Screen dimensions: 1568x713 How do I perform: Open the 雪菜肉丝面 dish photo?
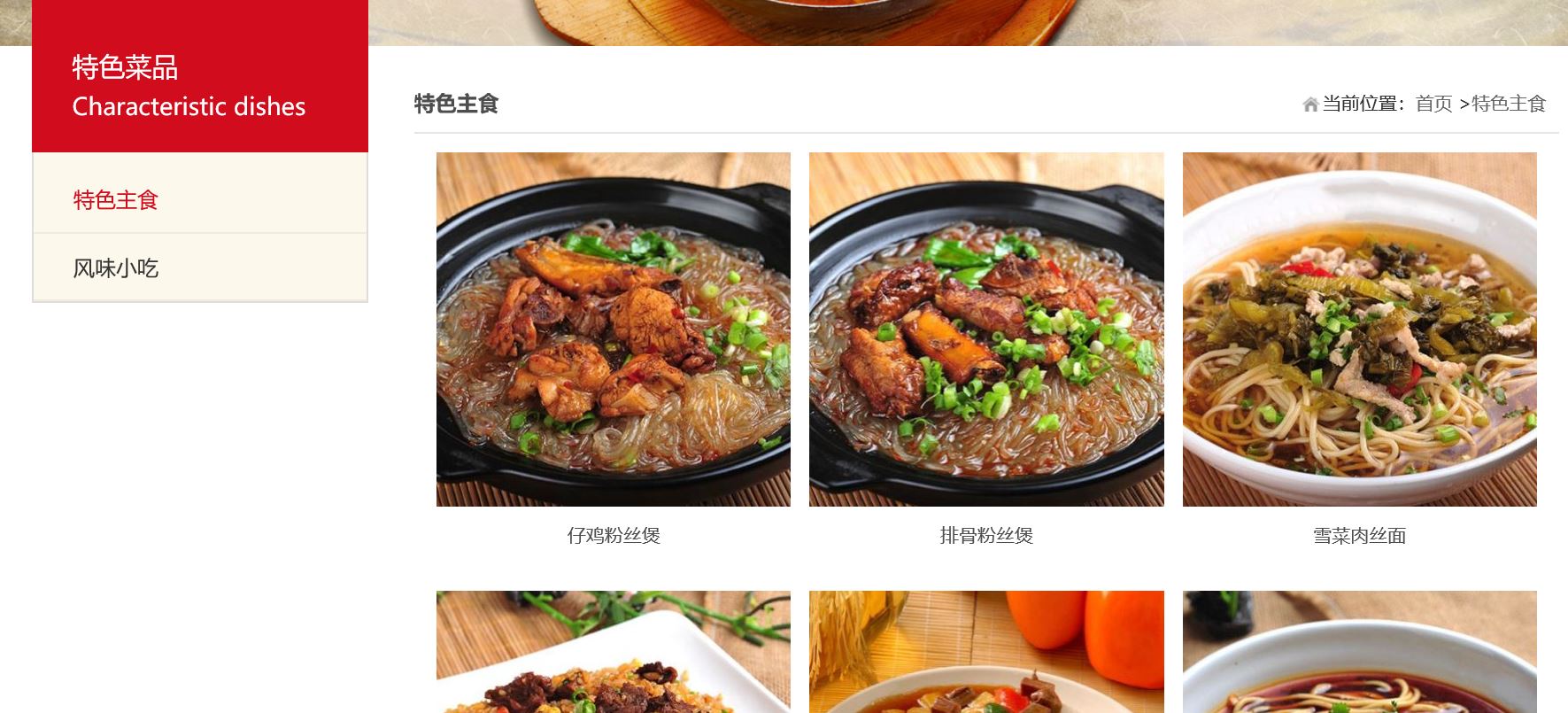tap(1359, 329)
